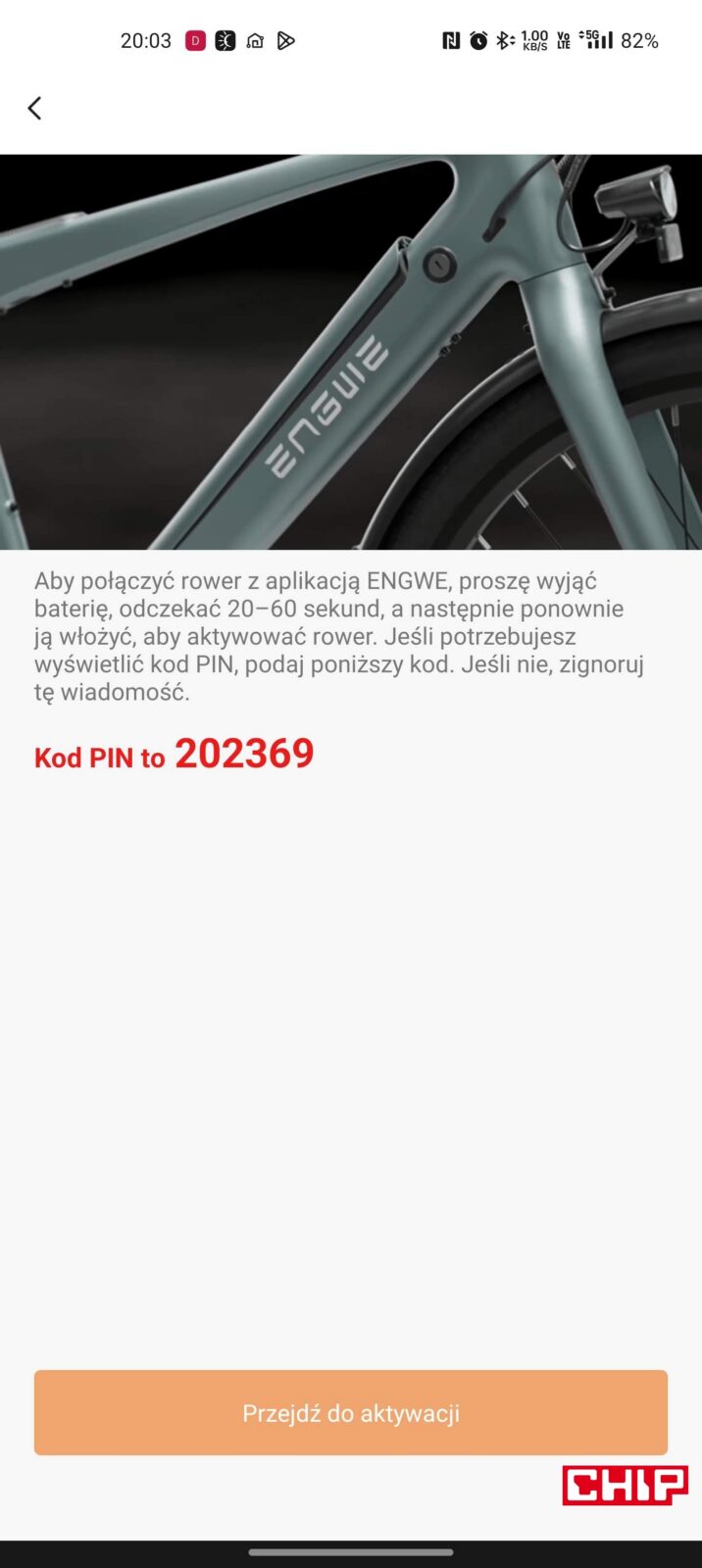Viewport: 702px width, 1568px height.
Task: Tap 'Przejdź do aktywacji' button
Action: (351, 1412)
